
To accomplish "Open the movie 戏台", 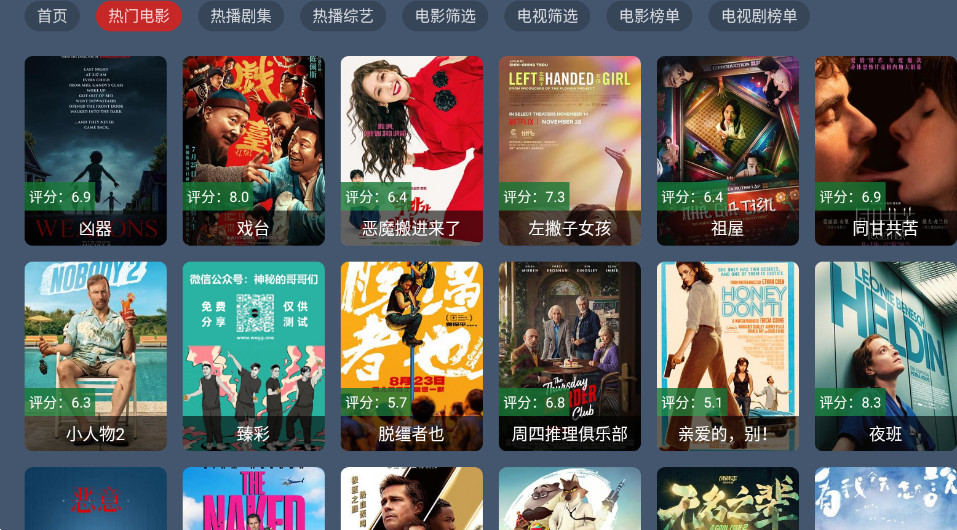I will tap(254, 150).
